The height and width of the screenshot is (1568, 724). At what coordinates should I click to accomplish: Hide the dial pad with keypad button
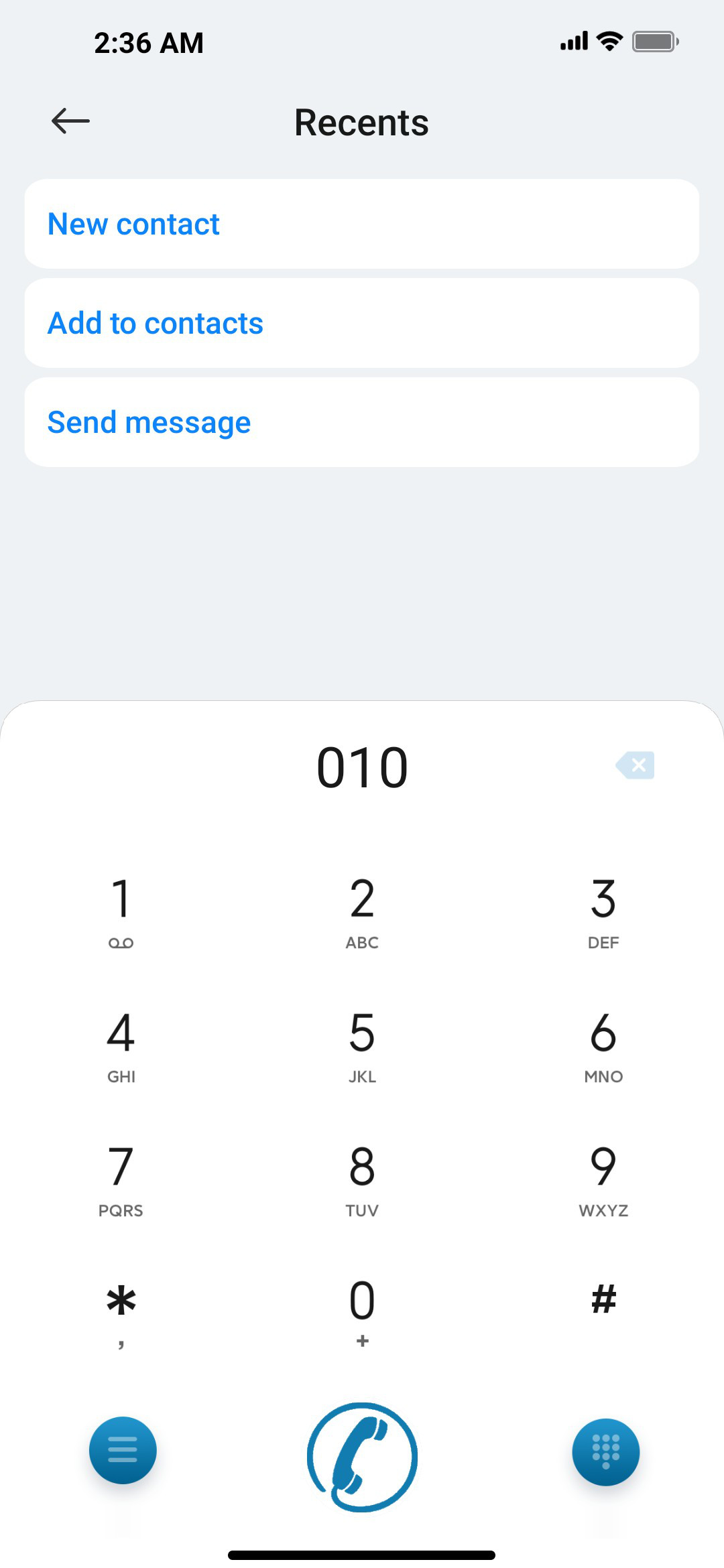605,1451
